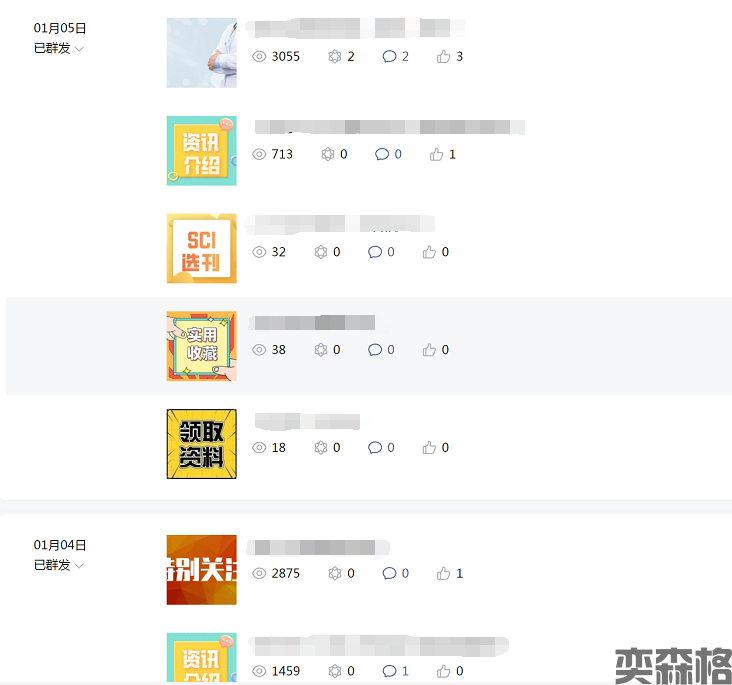Expand the 已群发 dropdown for 01月05日
Screen dimensions: 732x685
coord(59,48)
